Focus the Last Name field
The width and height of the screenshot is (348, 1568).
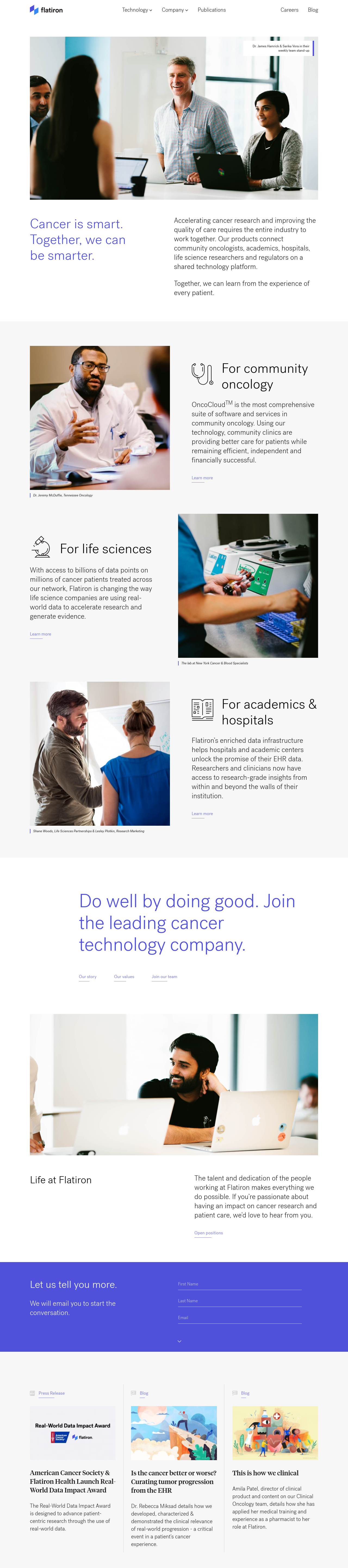tap(240, 1301)
